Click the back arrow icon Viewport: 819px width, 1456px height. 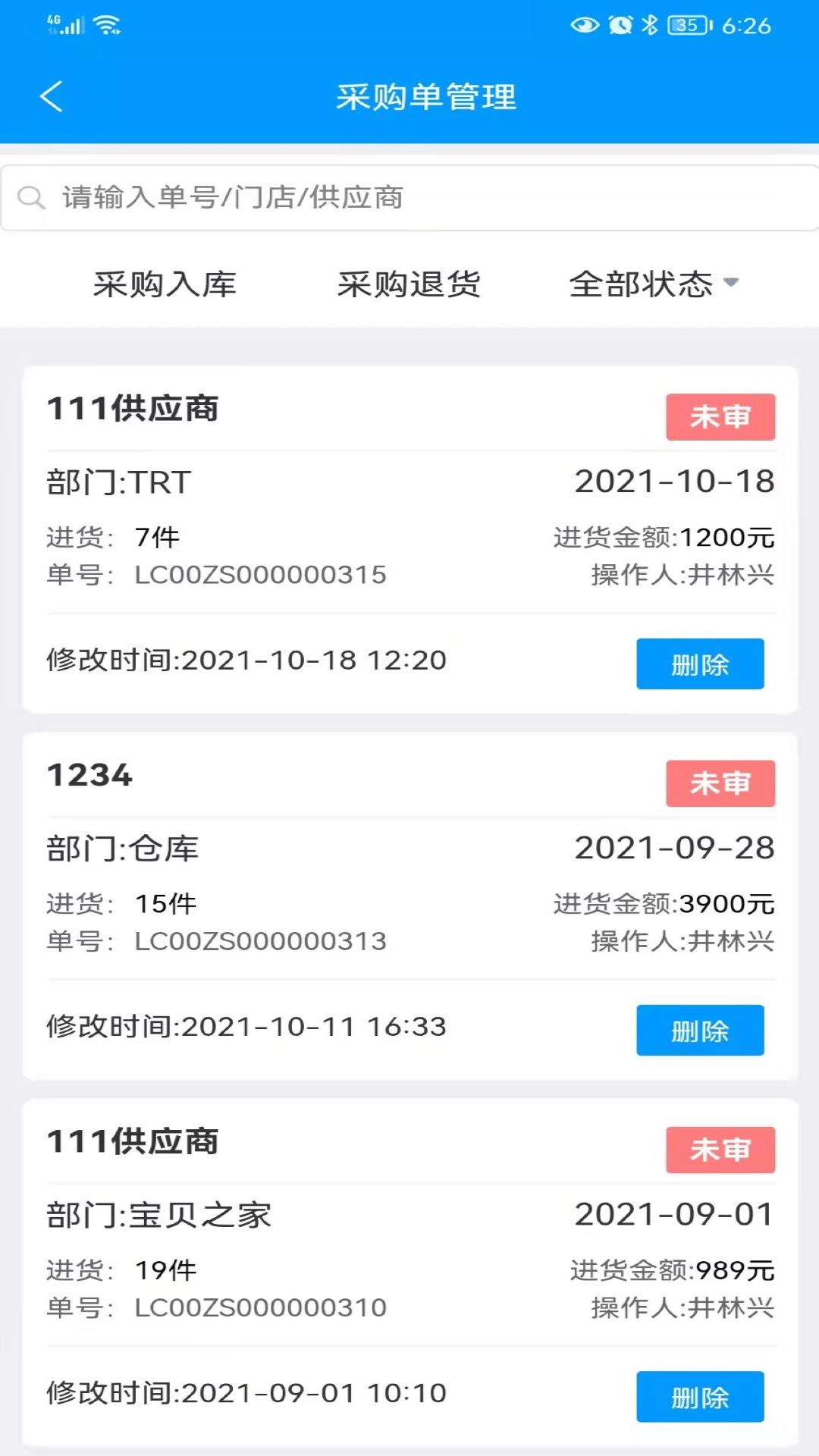50,97
